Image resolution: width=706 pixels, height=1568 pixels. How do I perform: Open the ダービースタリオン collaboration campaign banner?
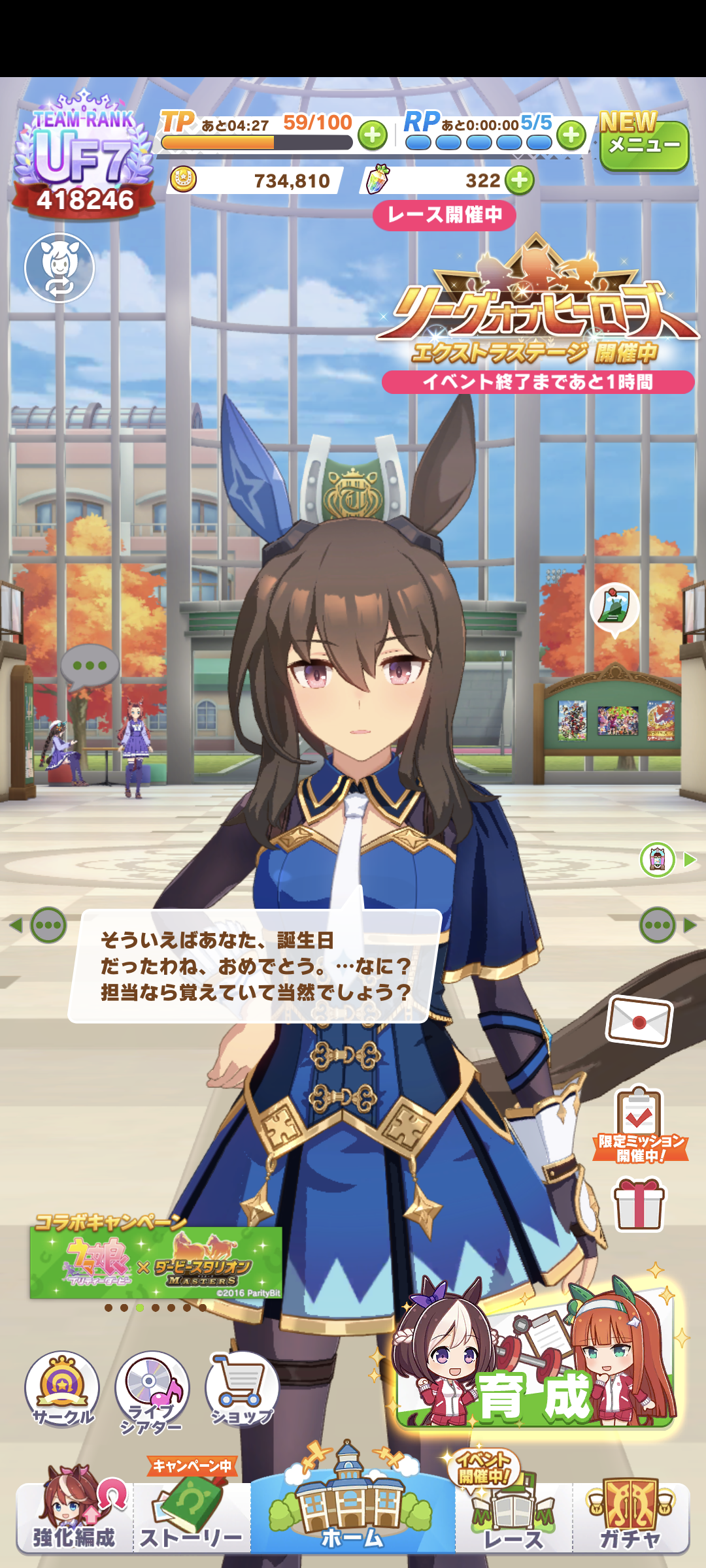[x=156, y=1262]
